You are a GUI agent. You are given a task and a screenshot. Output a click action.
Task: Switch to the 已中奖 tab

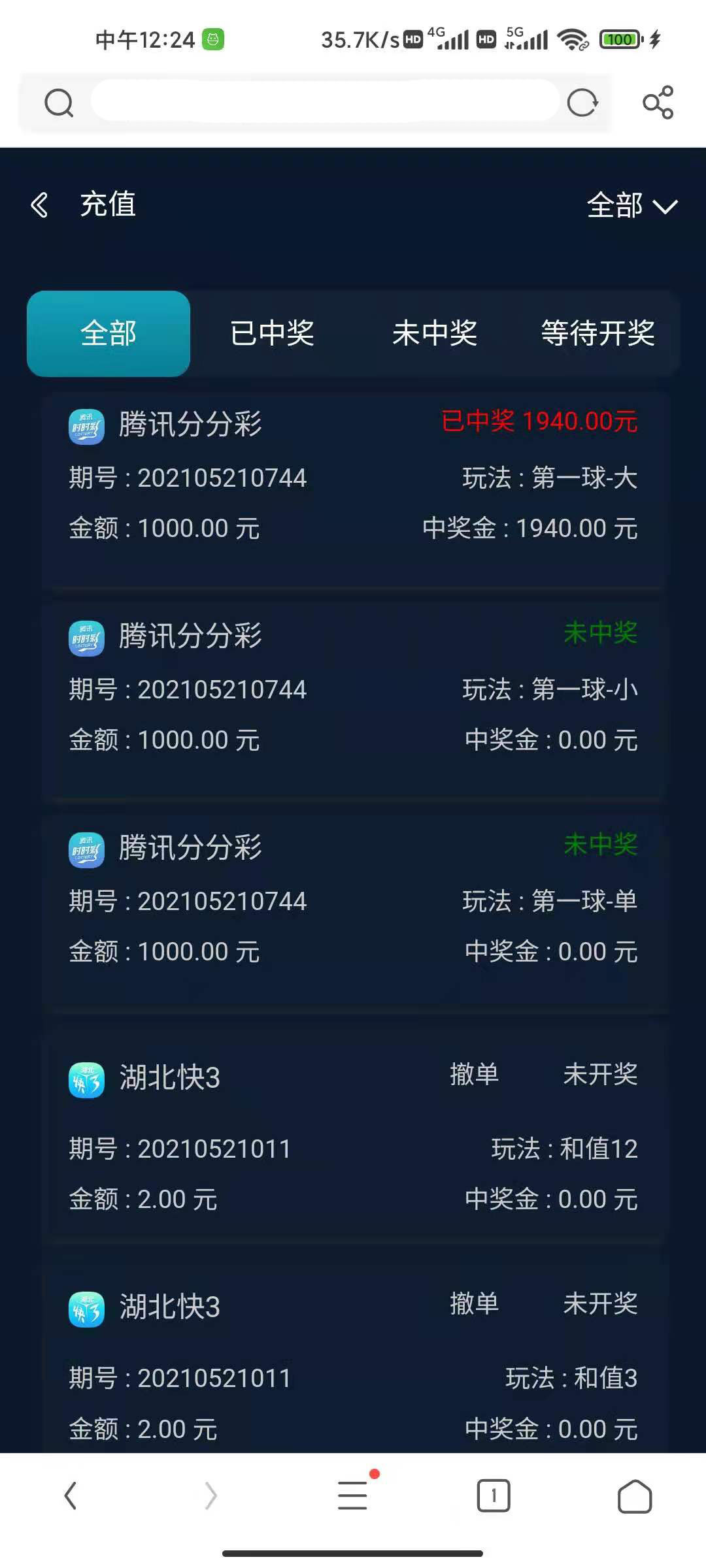pos(272,333)
